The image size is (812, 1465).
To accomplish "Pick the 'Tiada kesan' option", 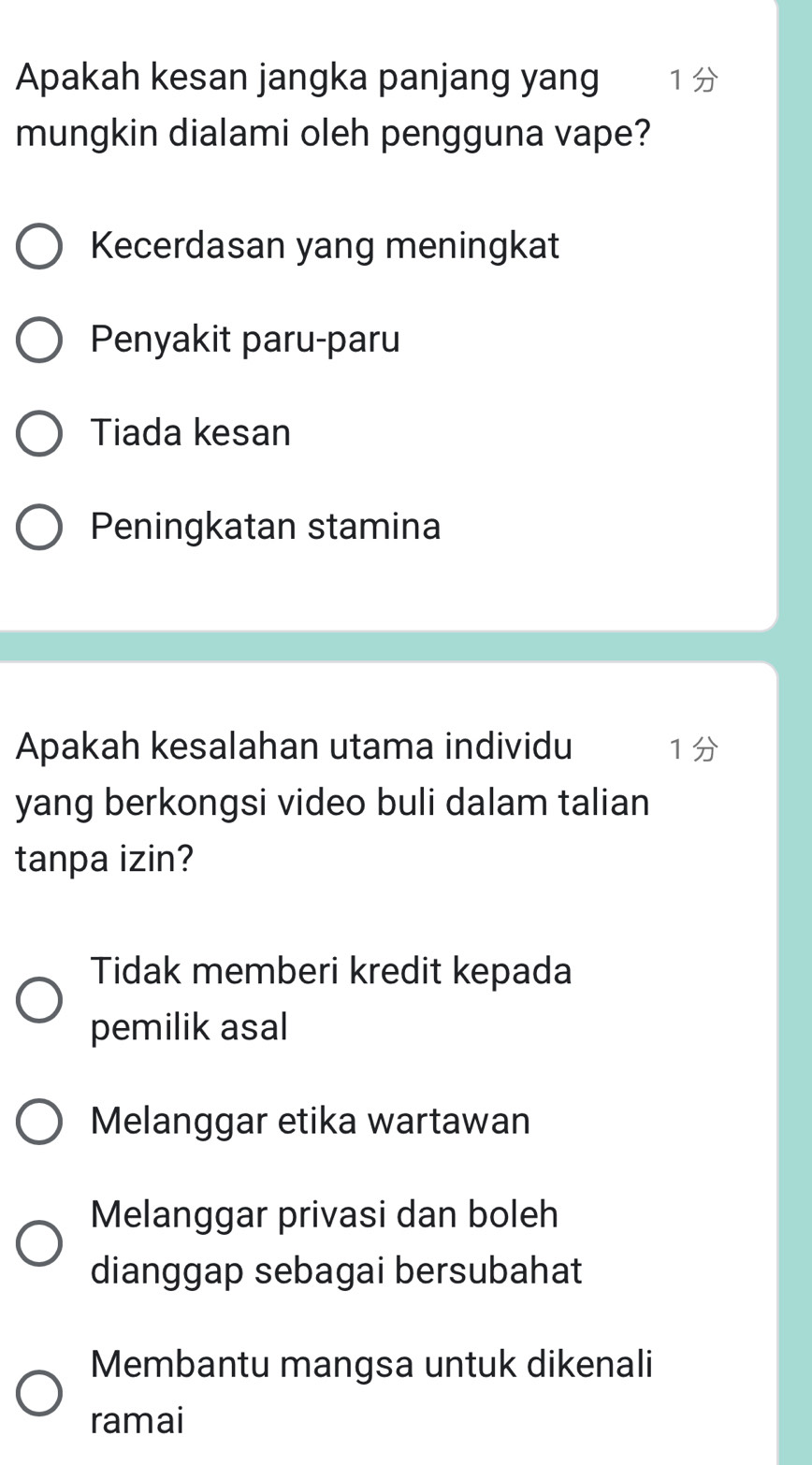I will pos(39,434).
